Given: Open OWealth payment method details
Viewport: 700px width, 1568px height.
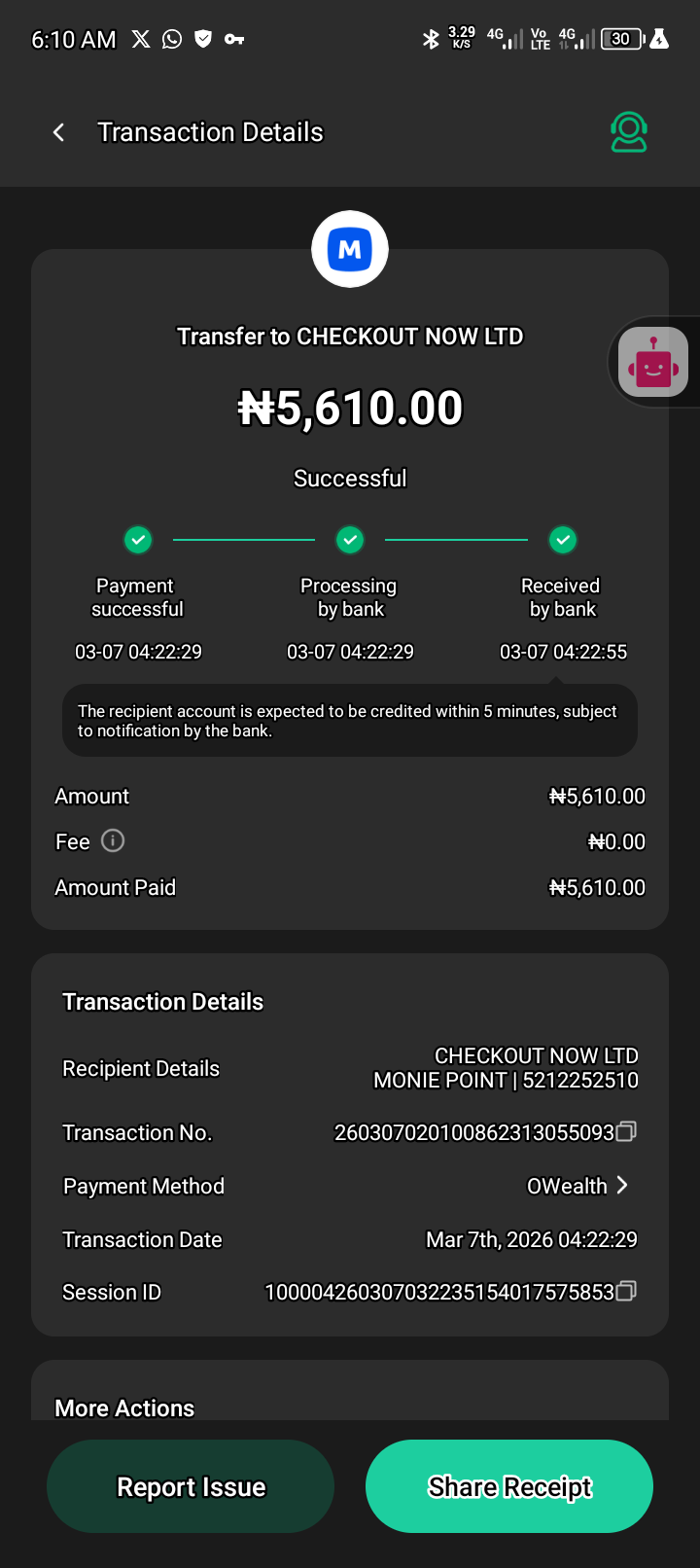Looking at the screenshot, I should tap(577, 1186).
